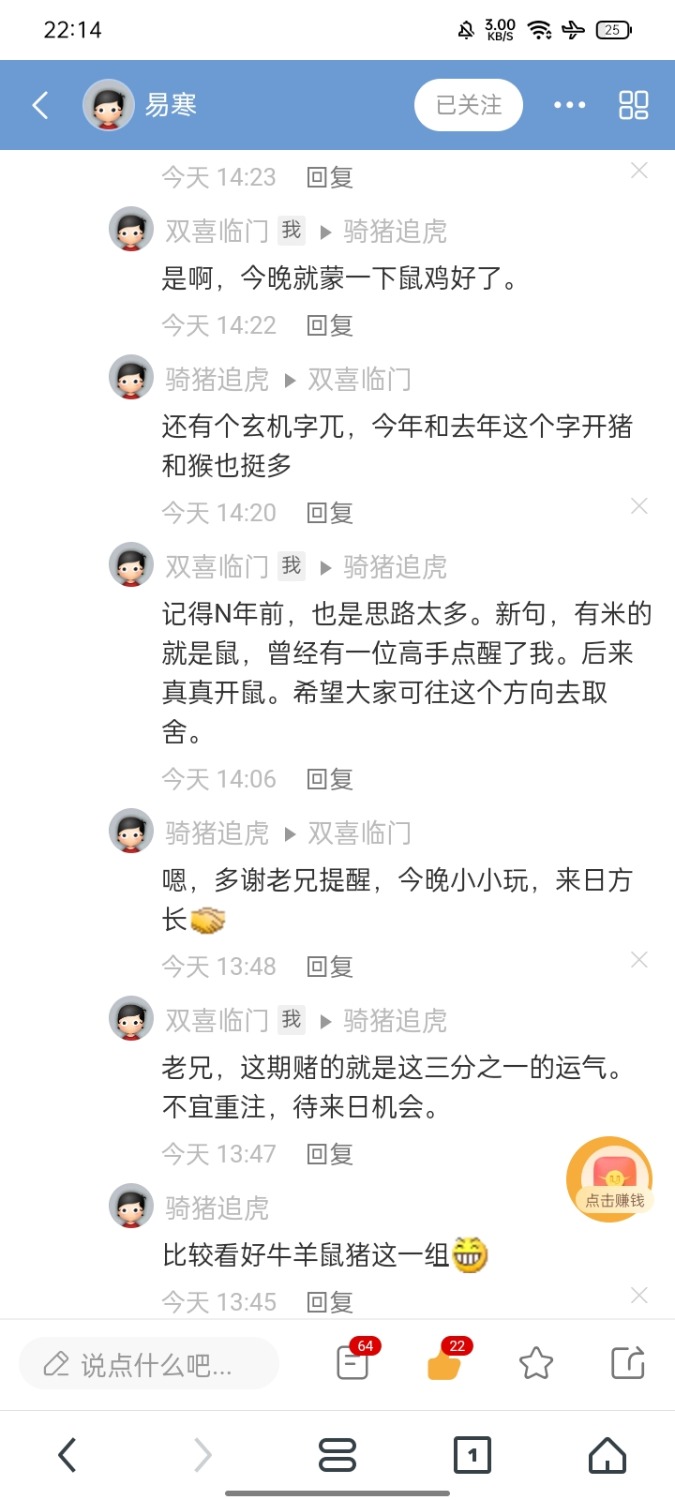Reply to the comment posted at 13:47
This screenshot has height=1500, width=675.
point(329,1154)
